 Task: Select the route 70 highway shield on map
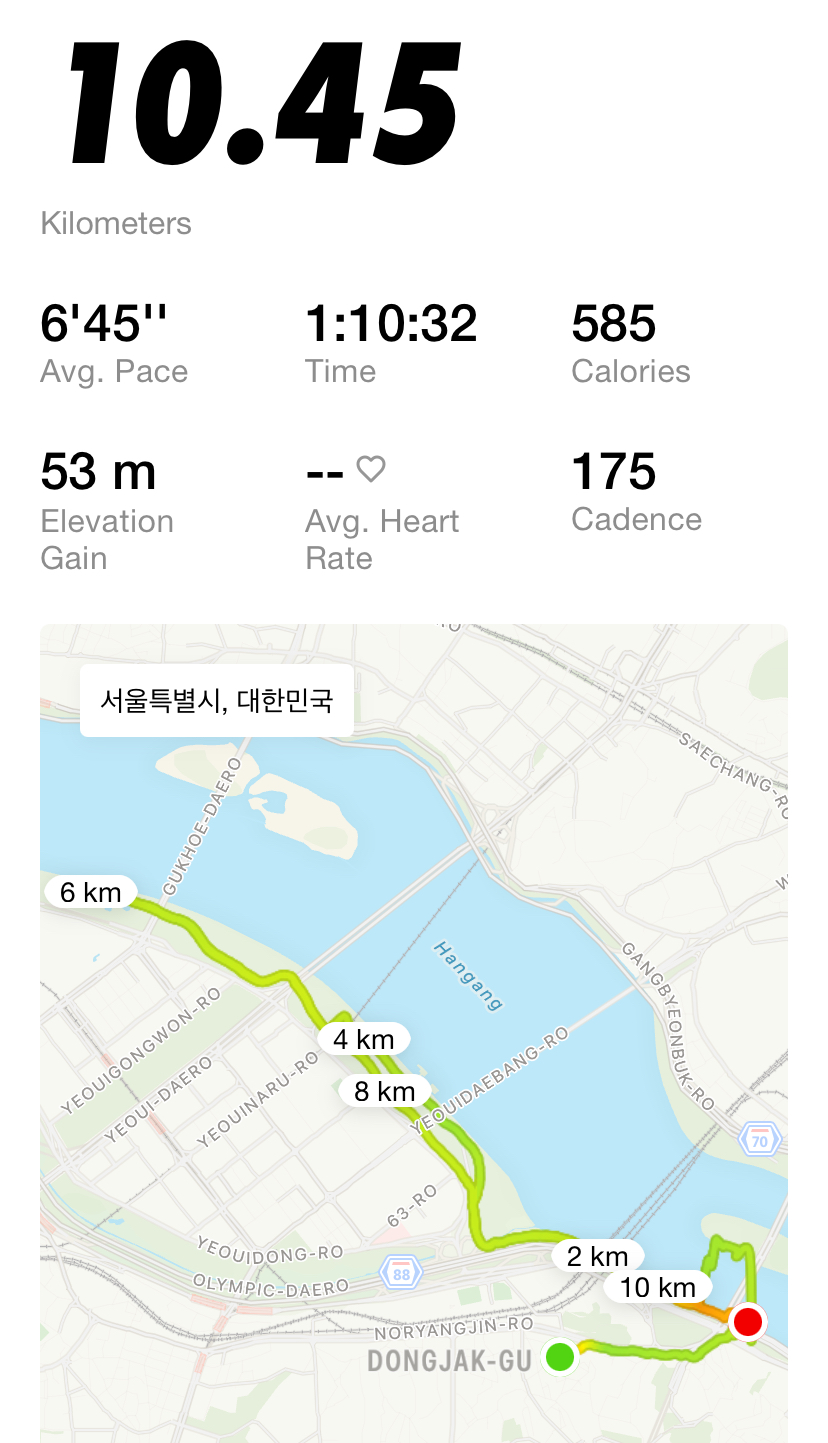point(758,1138)
